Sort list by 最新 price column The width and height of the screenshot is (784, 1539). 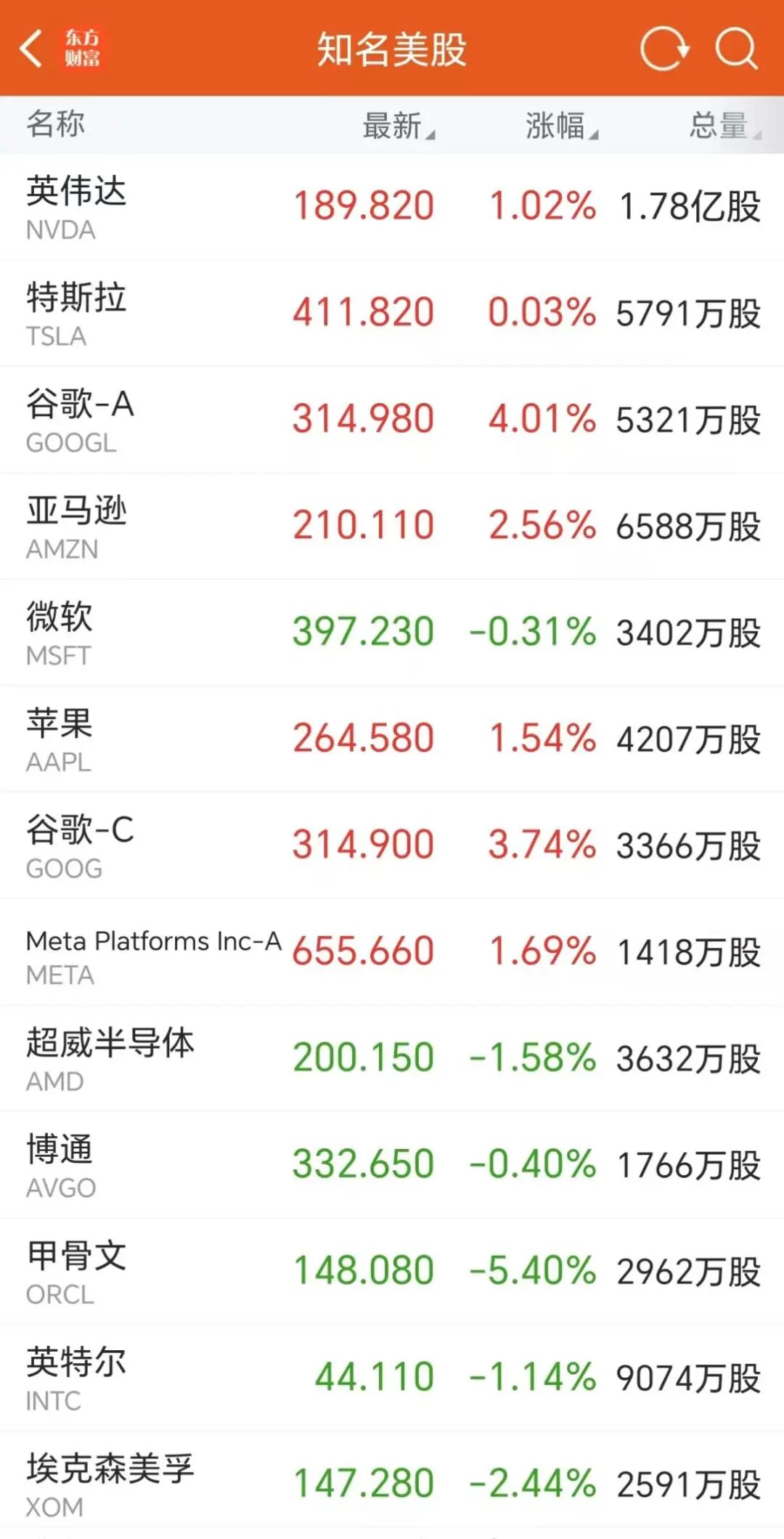pos(397,126)
